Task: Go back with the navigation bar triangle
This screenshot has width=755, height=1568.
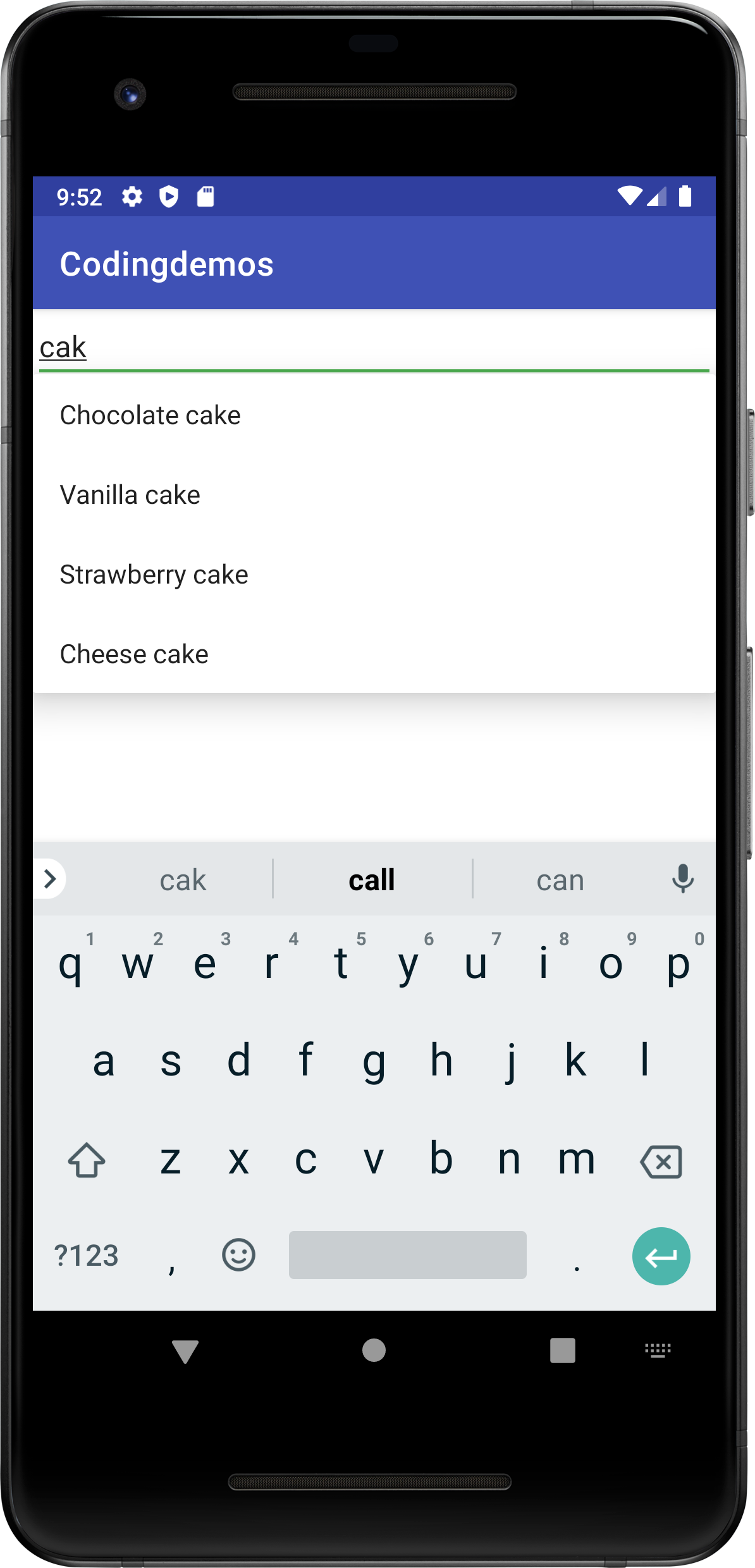Action: [x=185, y=1351]
